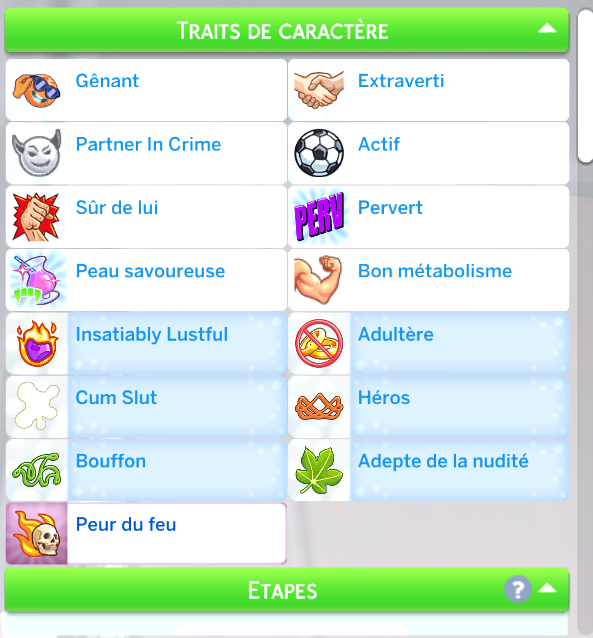Collapse the Etapes section
Viewport: 593px width, 638px height.
[x=547, y=588]
